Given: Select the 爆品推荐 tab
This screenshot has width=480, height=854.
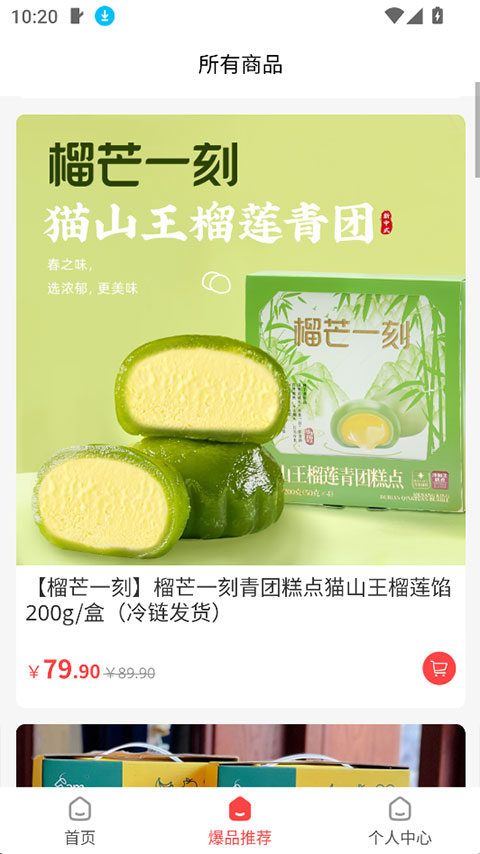Looking at the screenshot, I should point(240,821).
